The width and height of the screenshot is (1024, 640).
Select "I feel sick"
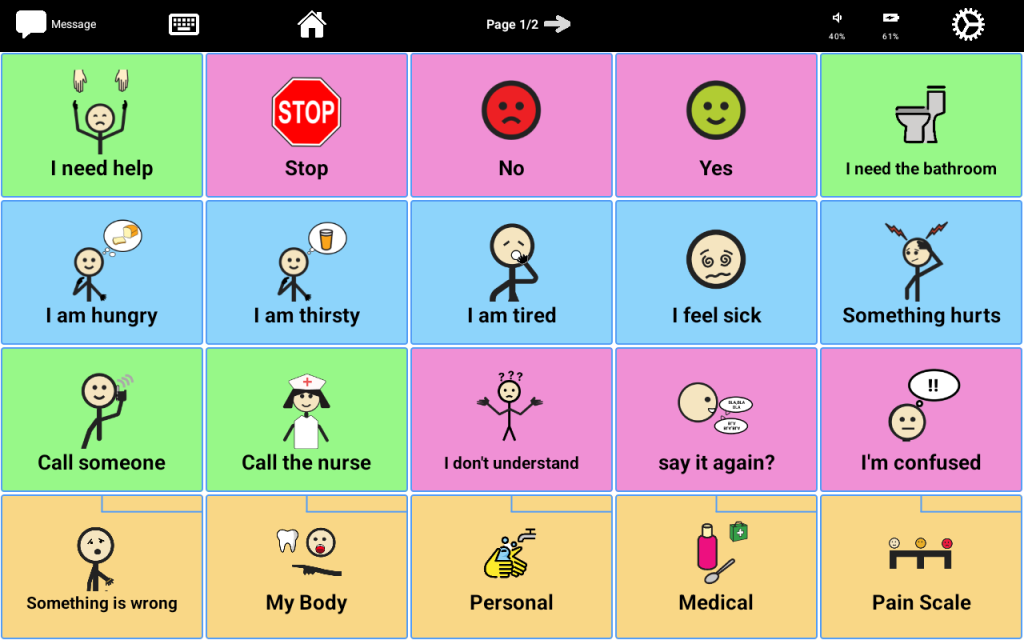tap(716, 272)
